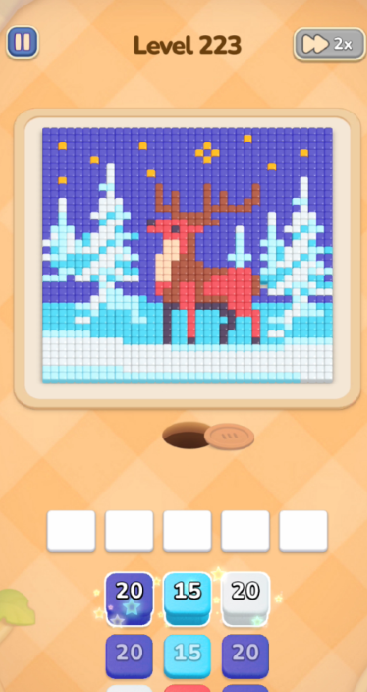This screenshot has height=692, width=367.
Task: Pick the light blue 15 block in top row
Action: 187,598
